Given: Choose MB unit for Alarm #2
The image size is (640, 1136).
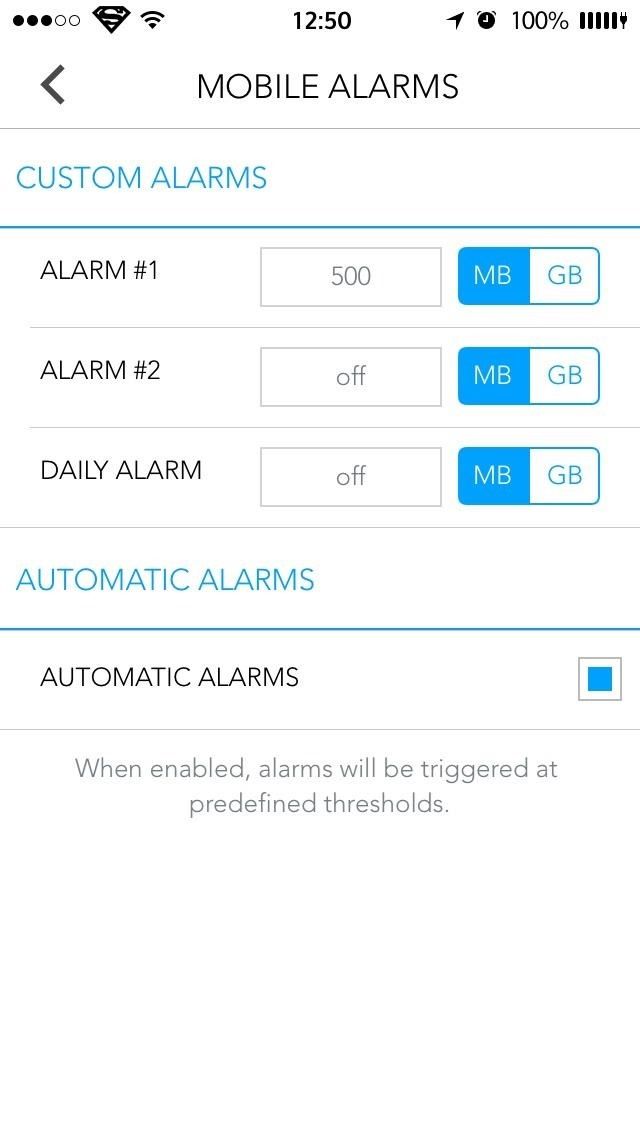Looking at the screenshot, I should [493, 376].
